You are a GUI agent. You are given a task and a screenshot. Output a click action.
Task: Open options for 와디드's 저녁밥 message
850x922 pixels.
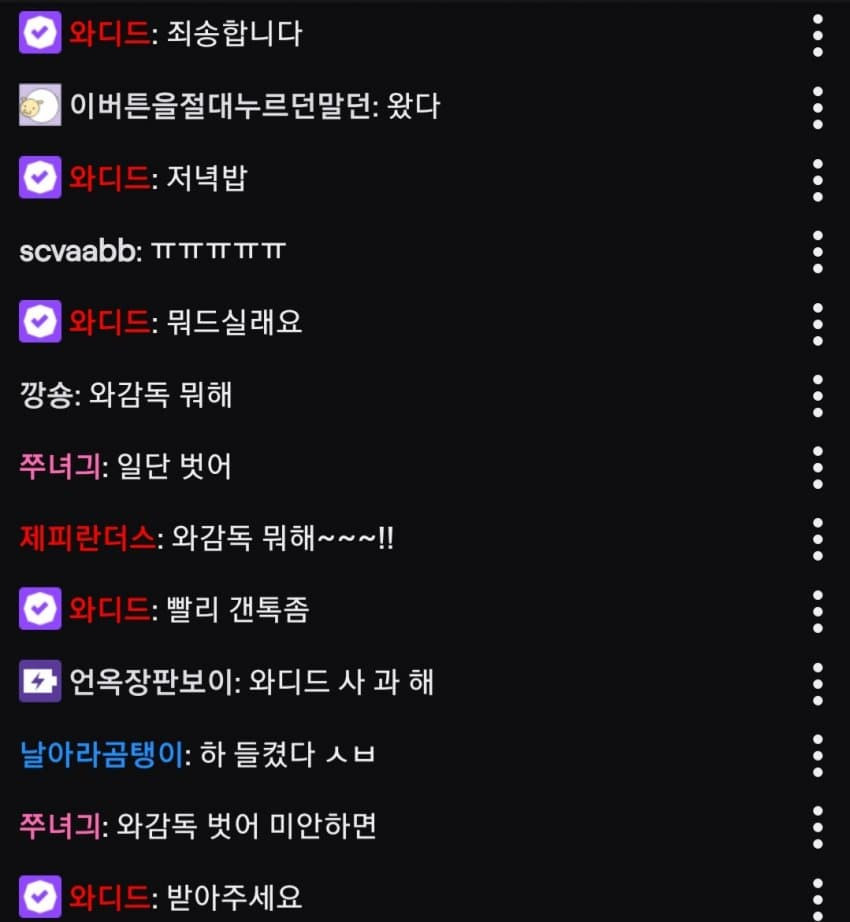click(x=817, y=180)
